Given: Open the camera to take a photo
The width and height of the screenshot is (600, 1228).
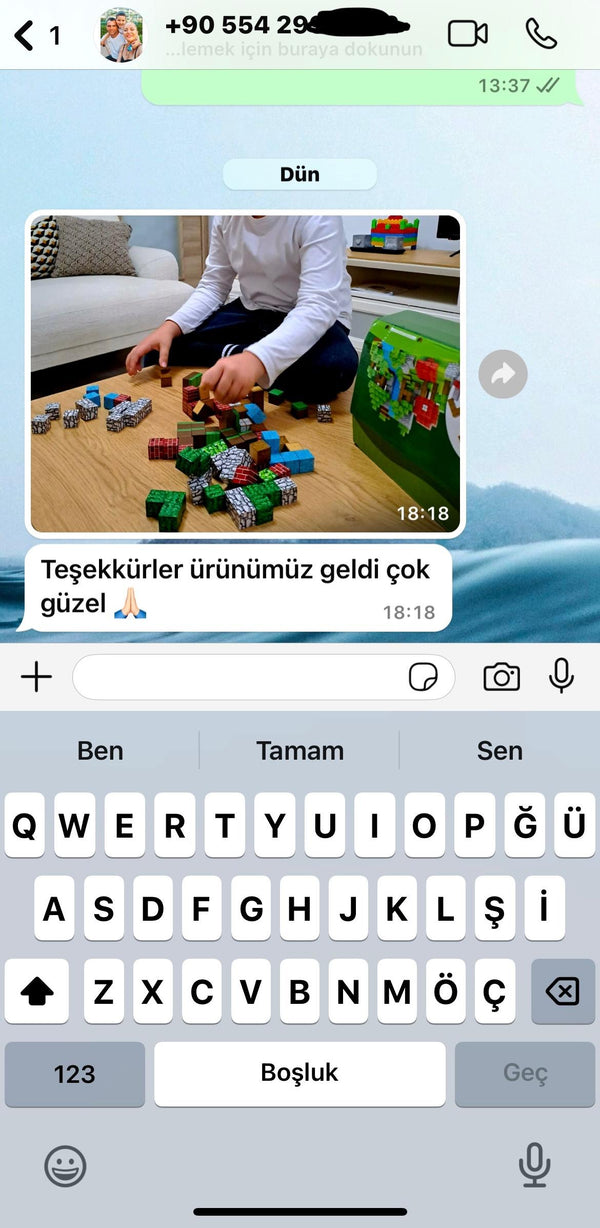Looking at the screenshot, I should click(x=501, y=677).
